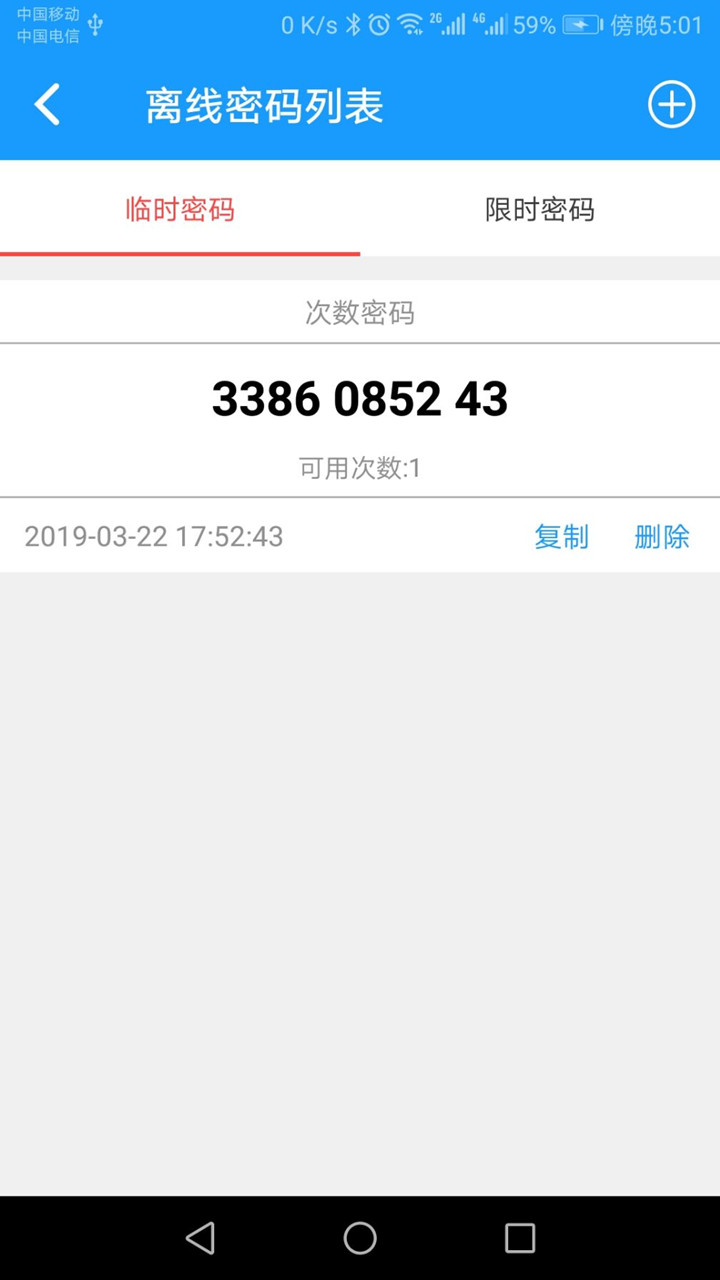Tap the USB connection icon near 中国移动
Screen dimensions: 720x1280
[x=95, y=22]
